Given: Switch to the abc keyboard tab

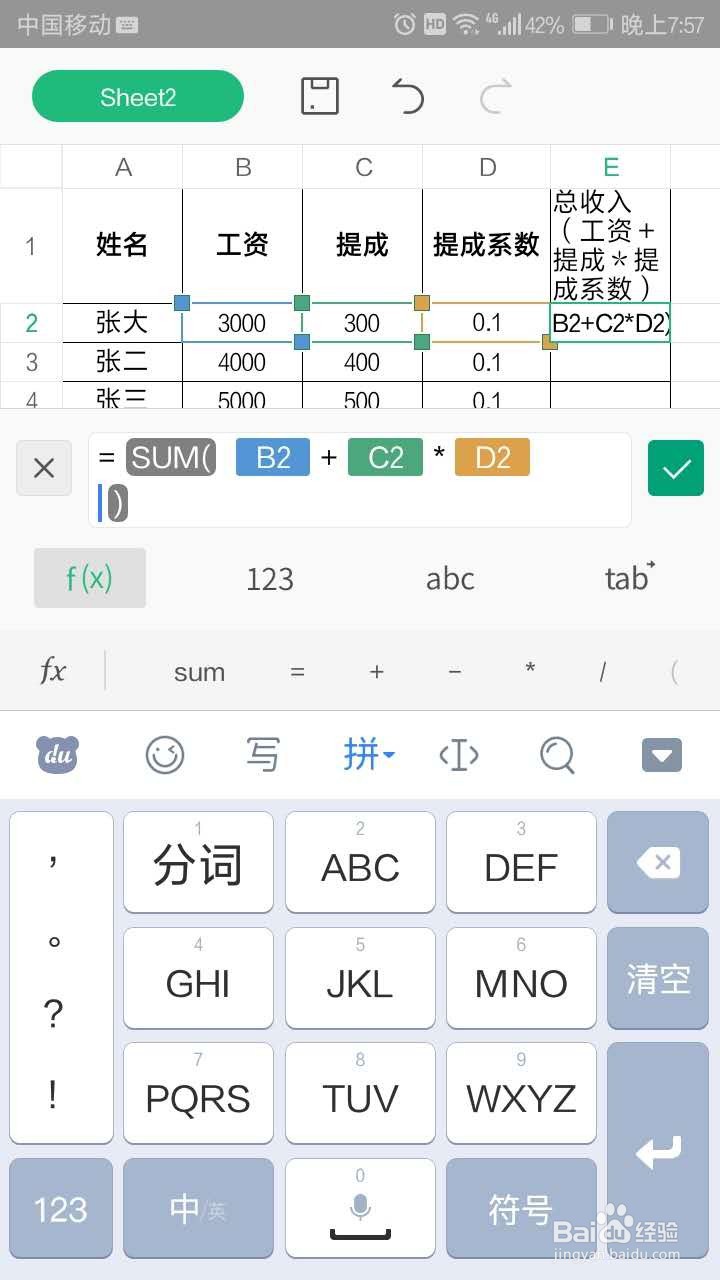Looking at the screenshot, I should 449,578.
